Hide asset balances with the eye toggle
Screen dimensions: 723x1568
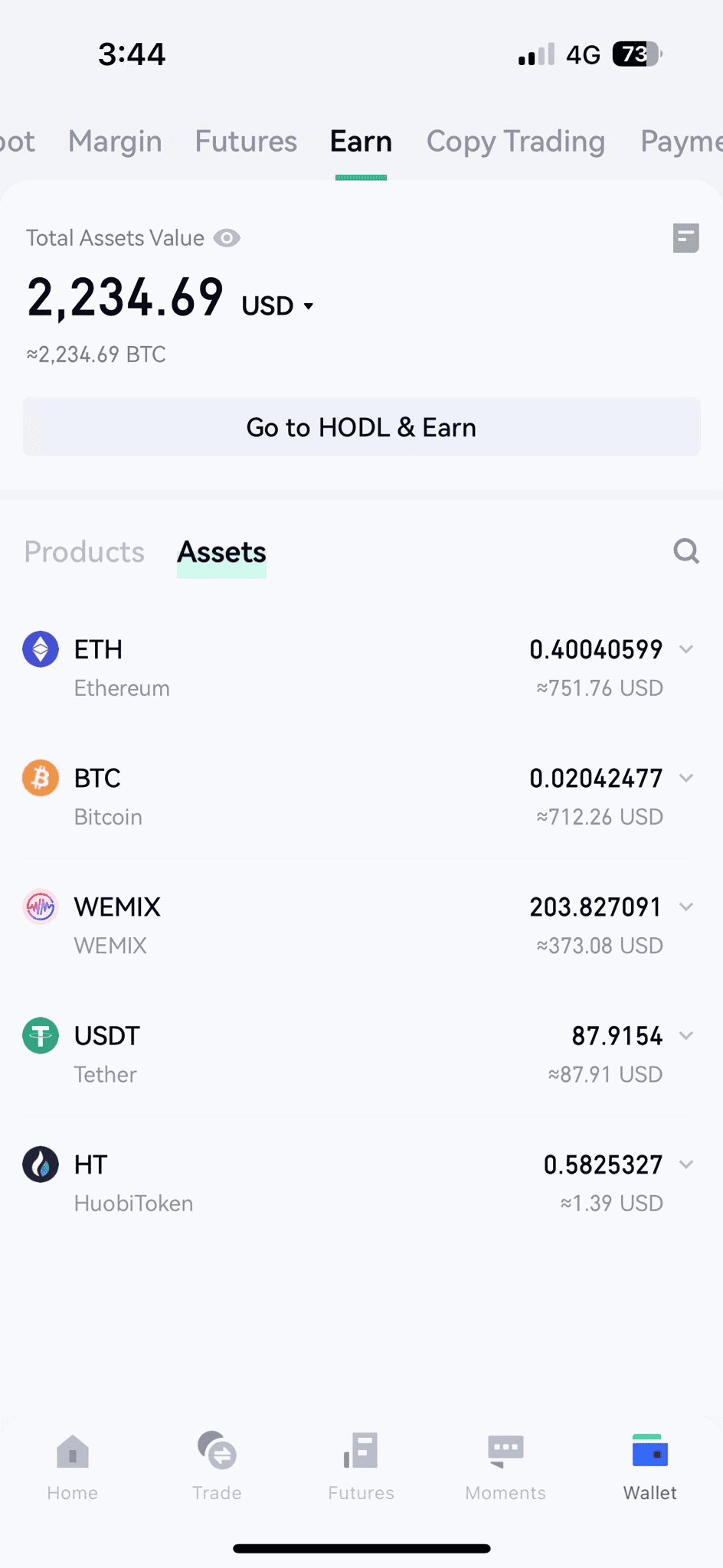tap(227, 238)
